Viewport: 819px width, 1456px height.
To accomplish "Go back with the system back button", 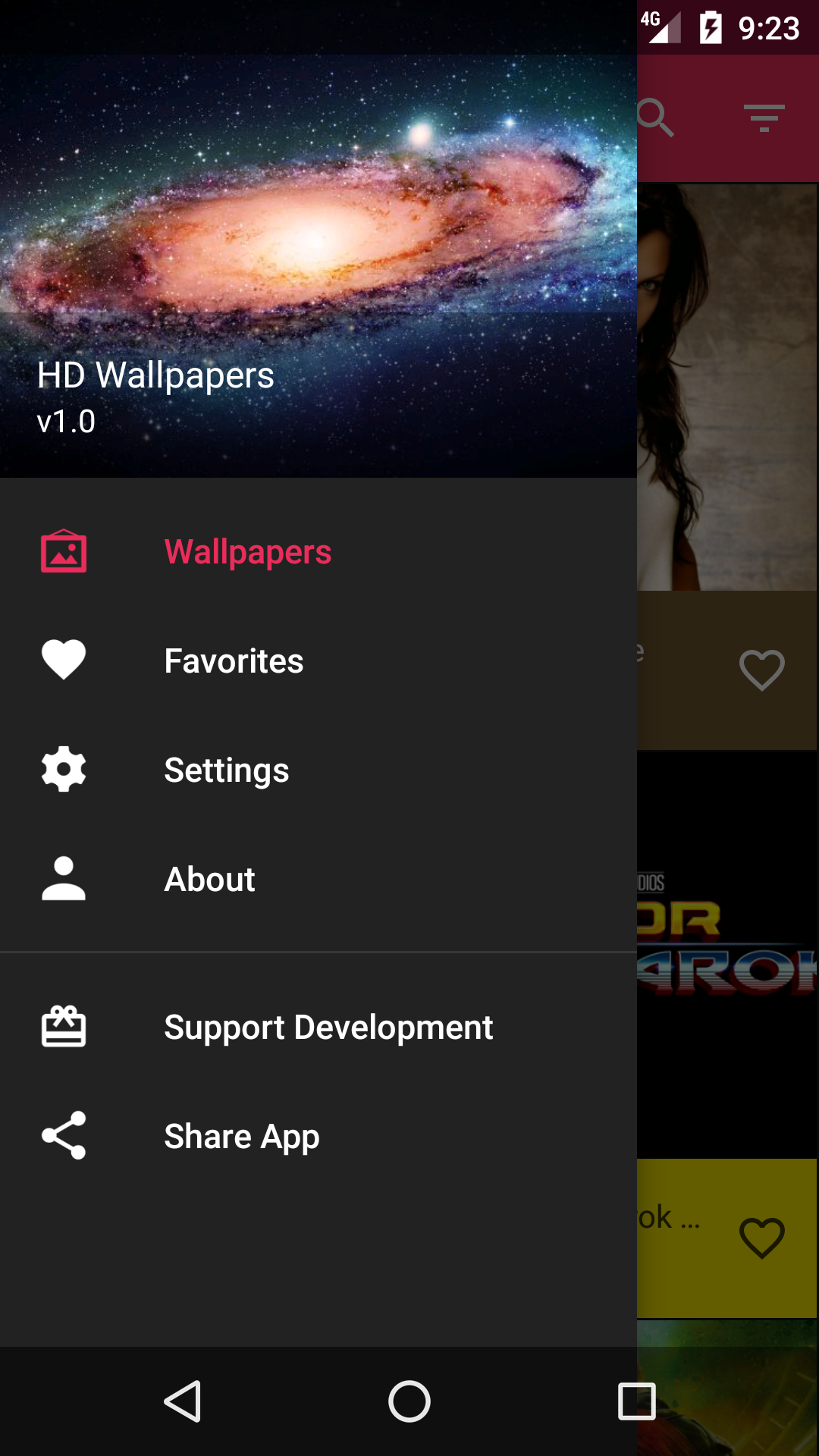I will pos(183,1401).
